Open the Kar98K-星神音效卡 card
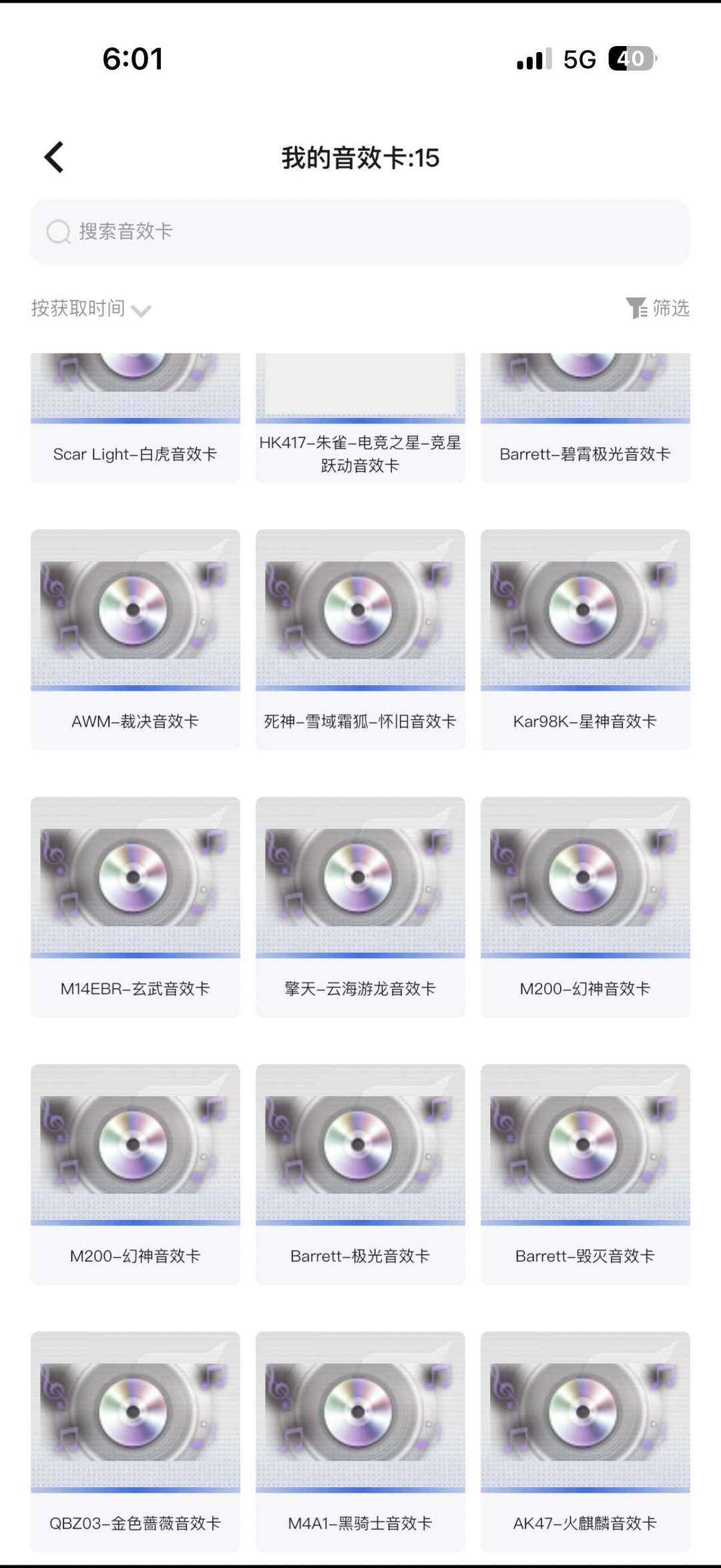The width and height of the screenshot is (721, 1568). click(x=585, y=639)
